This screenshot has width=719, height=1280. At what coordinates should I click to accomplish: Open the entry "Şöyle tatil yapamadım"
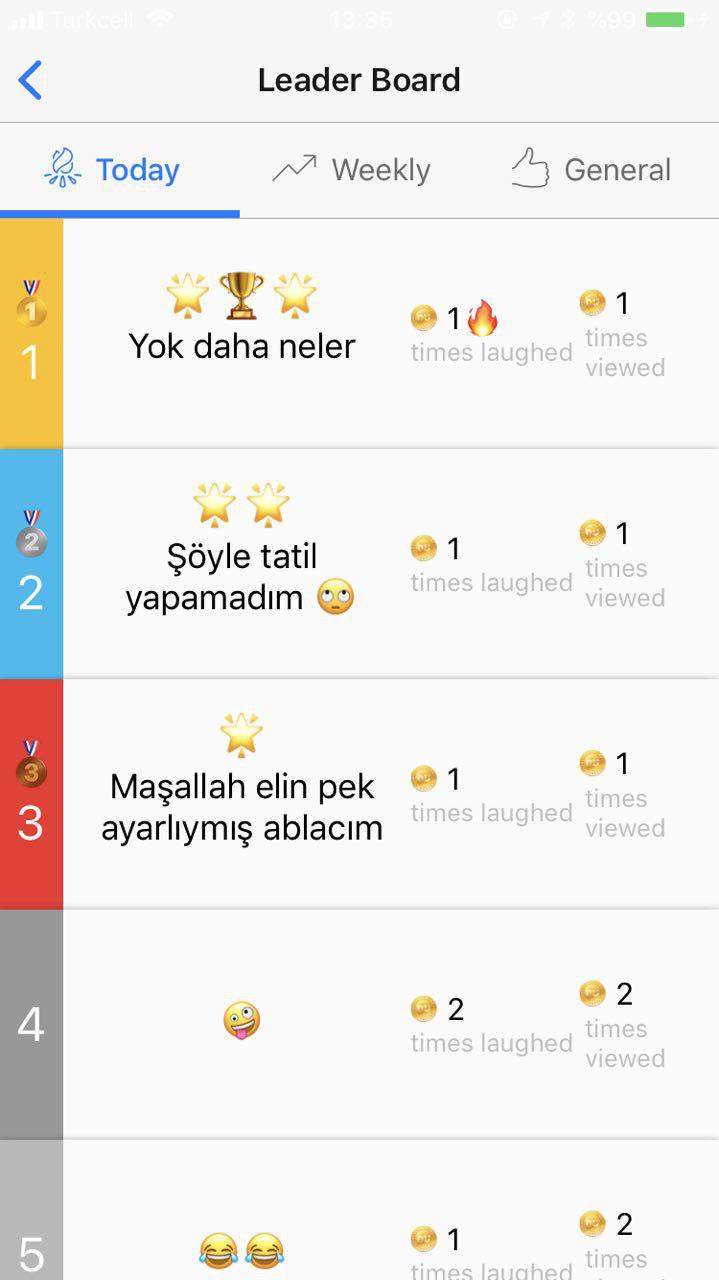pyautogui.click(x=241, y=576)
